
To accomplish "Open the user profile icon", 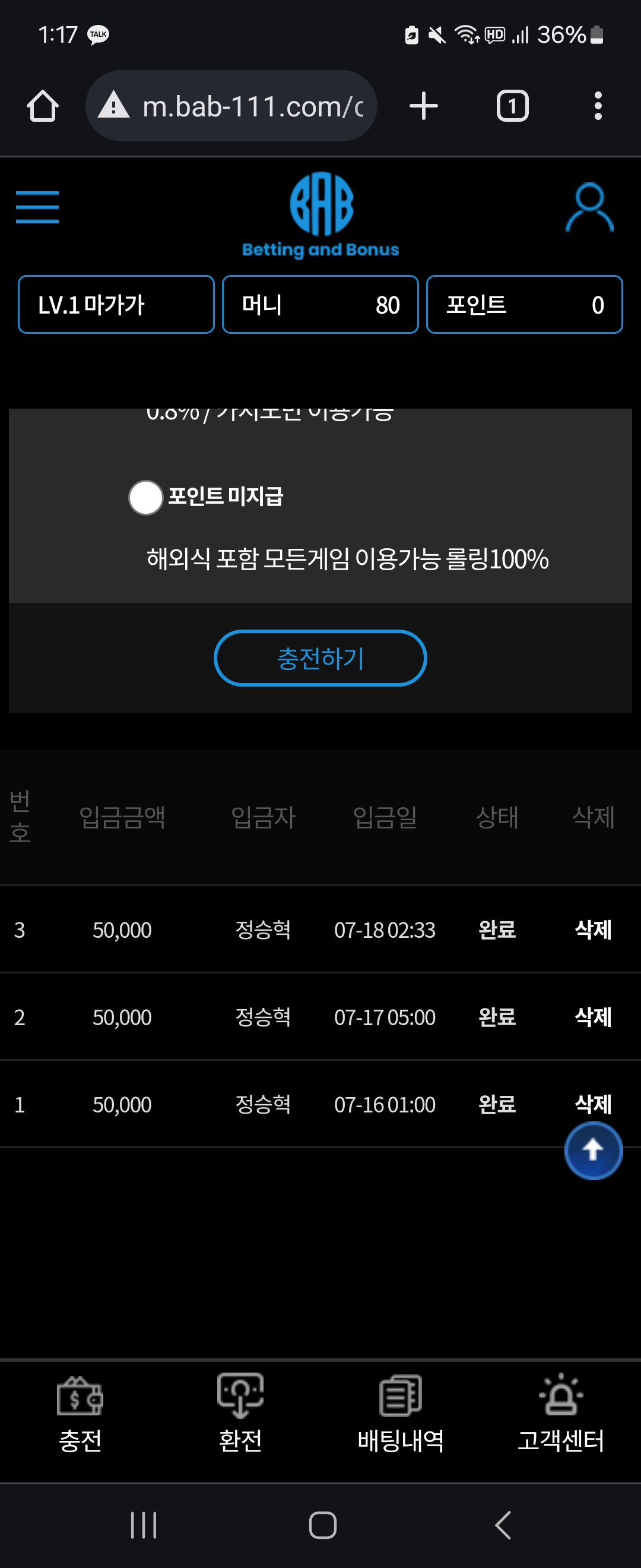I will [x=589, y=207].
